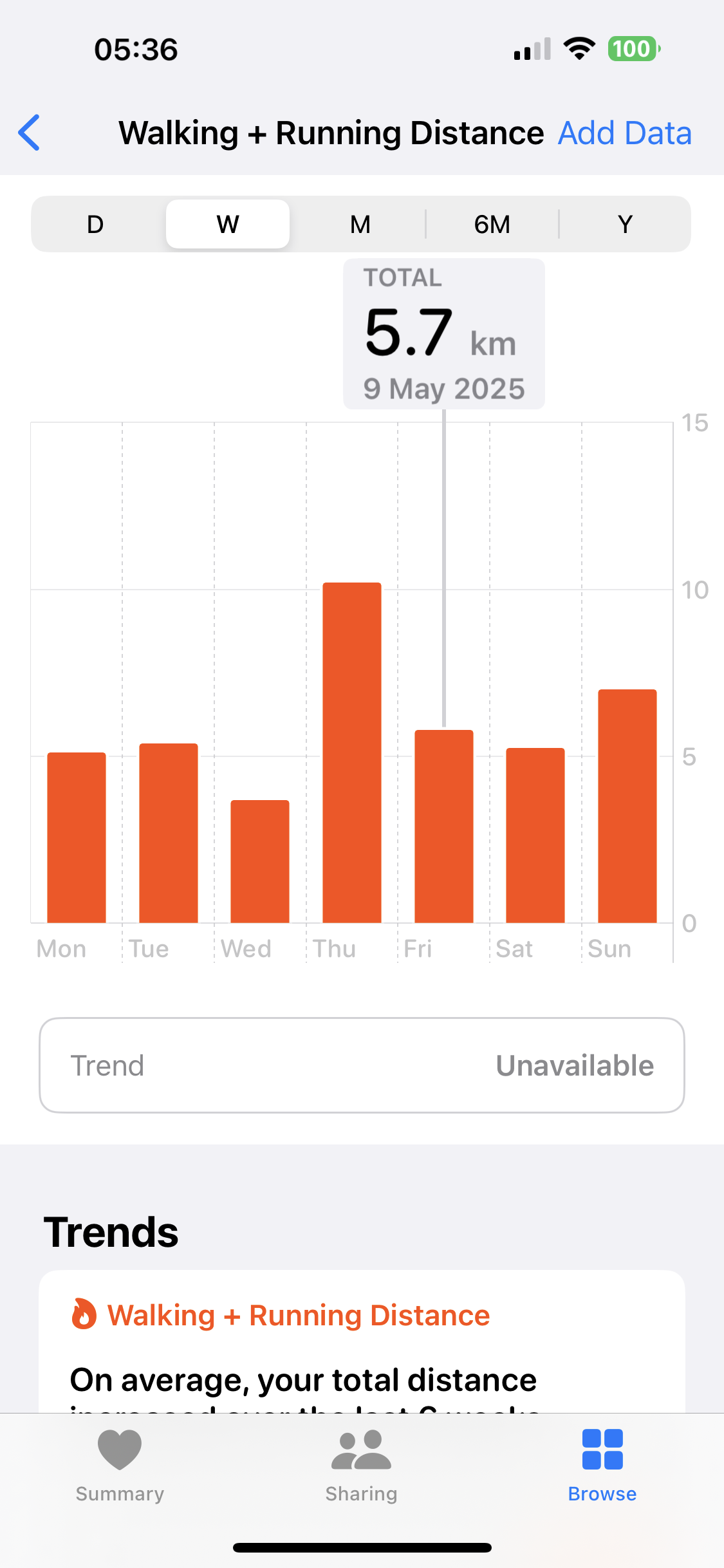Select Wednesday's bar in the chart
Viewport: 724px width, 1568px height.
pos(260,861)
